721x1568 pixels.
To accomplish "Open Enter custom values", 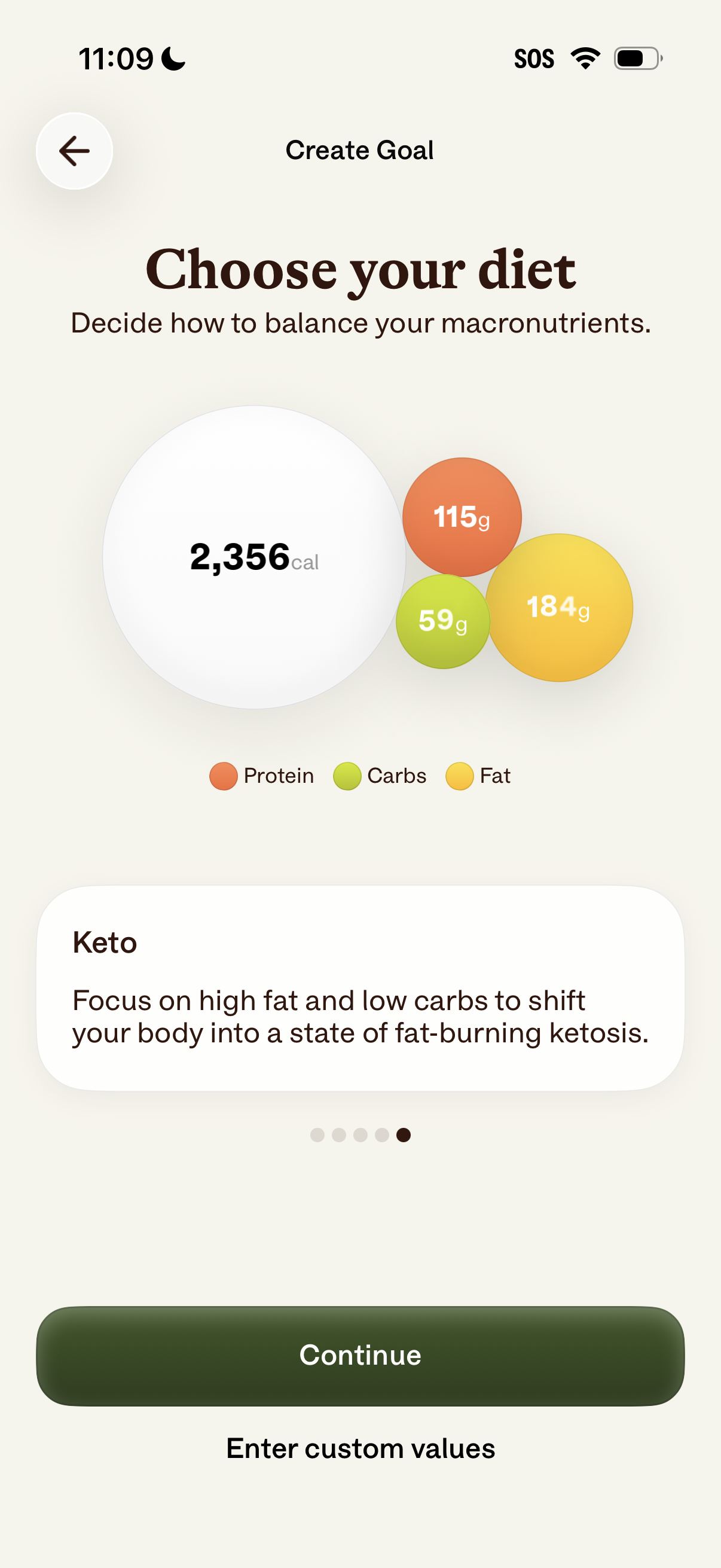I will click(360, 1448).
